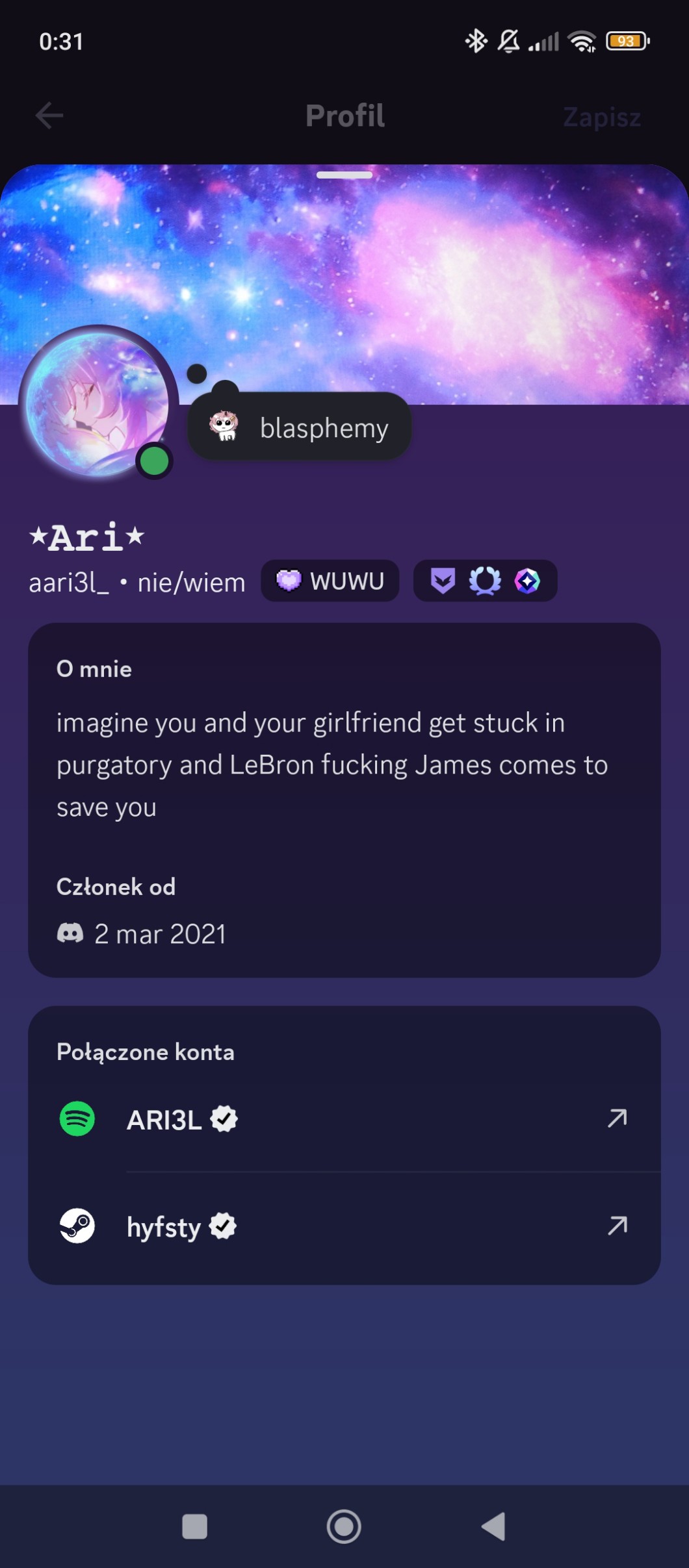
Task: Tap the blasphemy status bubble
Action: (300, 427)
